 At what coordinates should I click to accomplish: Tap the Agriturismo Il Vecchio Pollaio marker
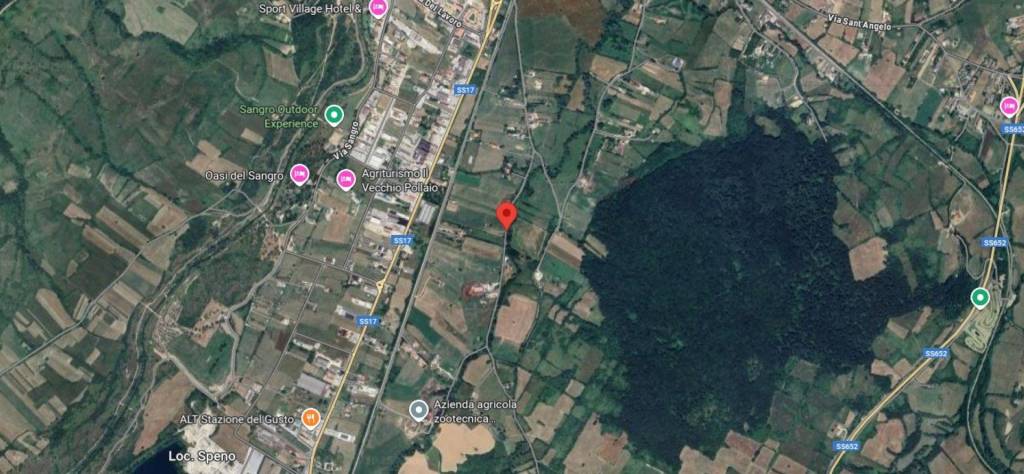pos(346,178)
